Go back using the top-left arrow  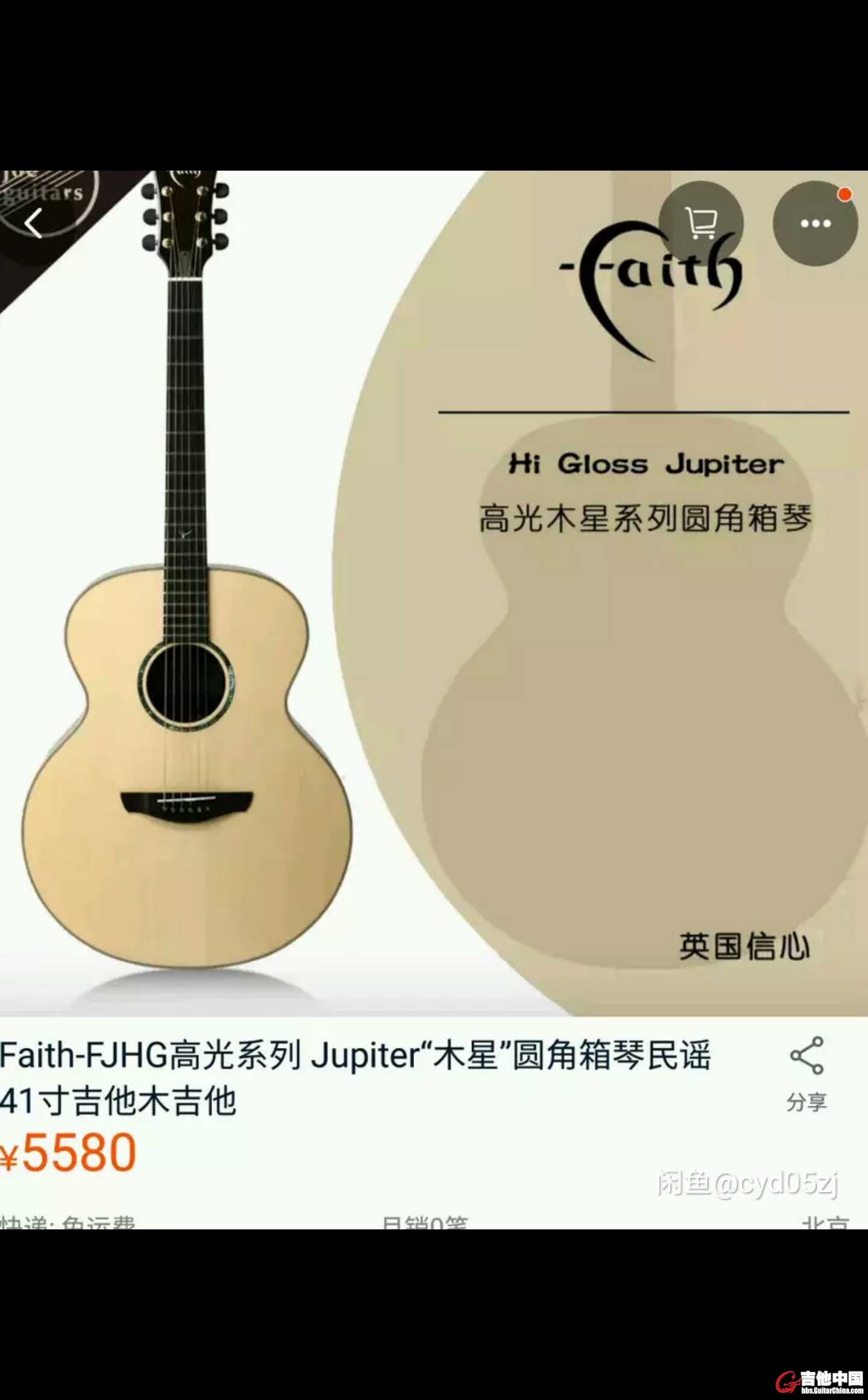tap(34, 224)
